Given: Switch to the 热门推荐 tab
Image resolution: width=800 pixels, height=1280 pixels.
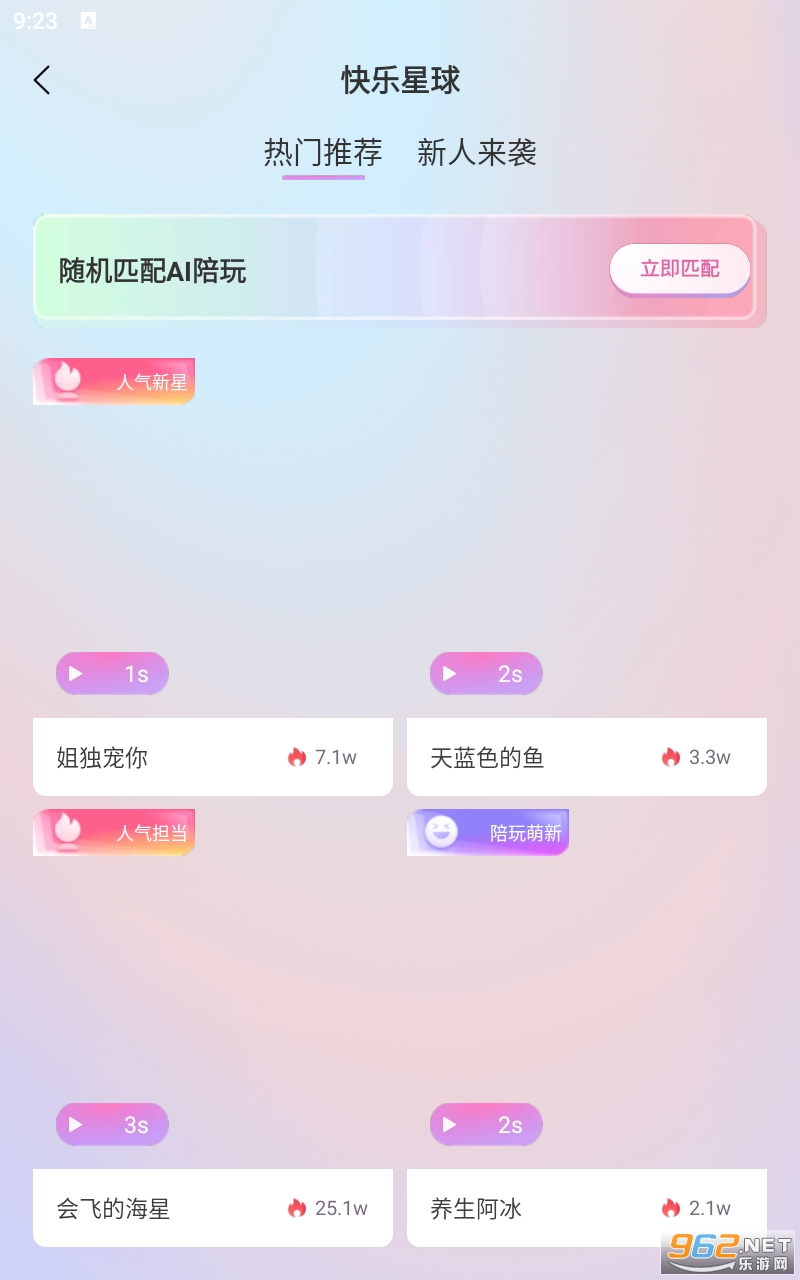Looking at the screenshot, I should [x=323, y=153].
